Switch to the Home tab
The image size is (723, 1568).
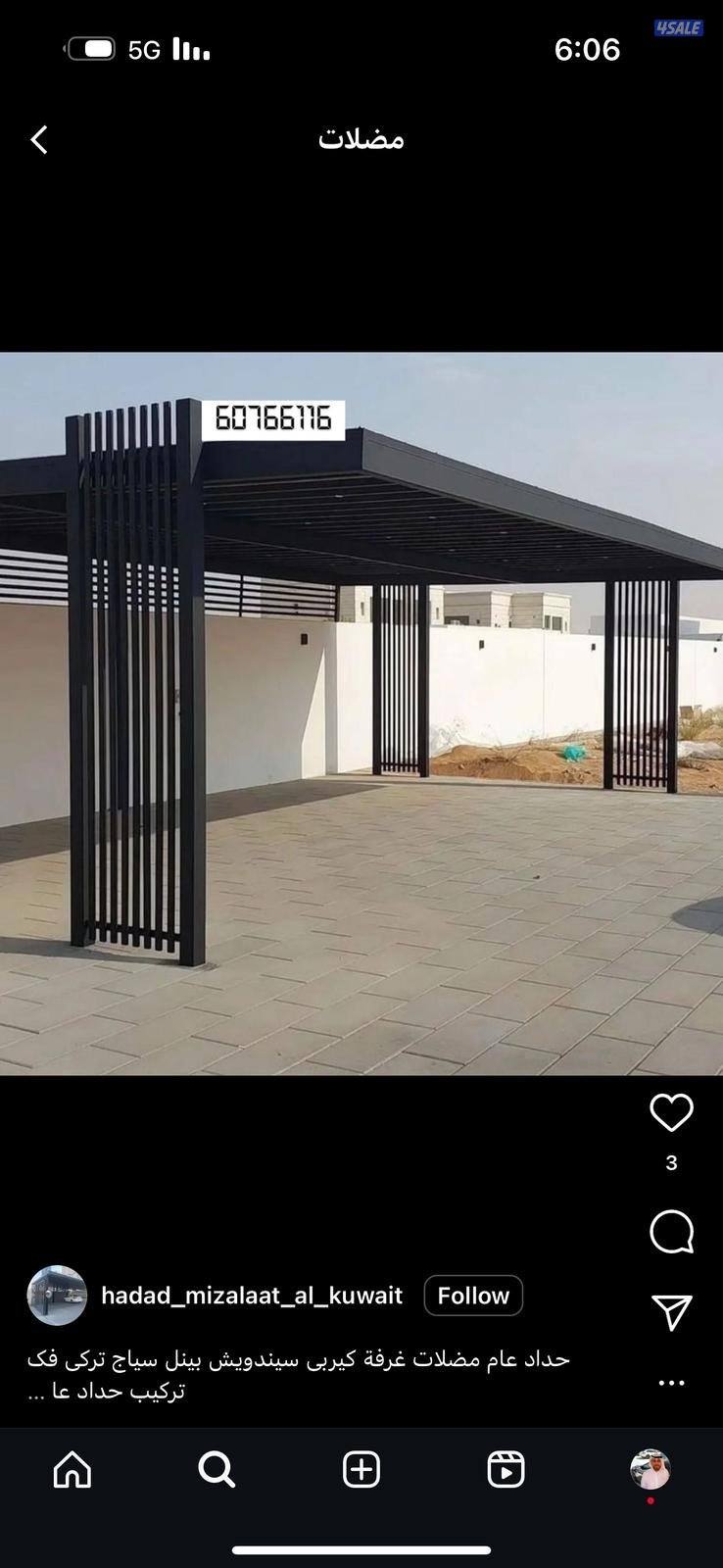[72, 1470]
